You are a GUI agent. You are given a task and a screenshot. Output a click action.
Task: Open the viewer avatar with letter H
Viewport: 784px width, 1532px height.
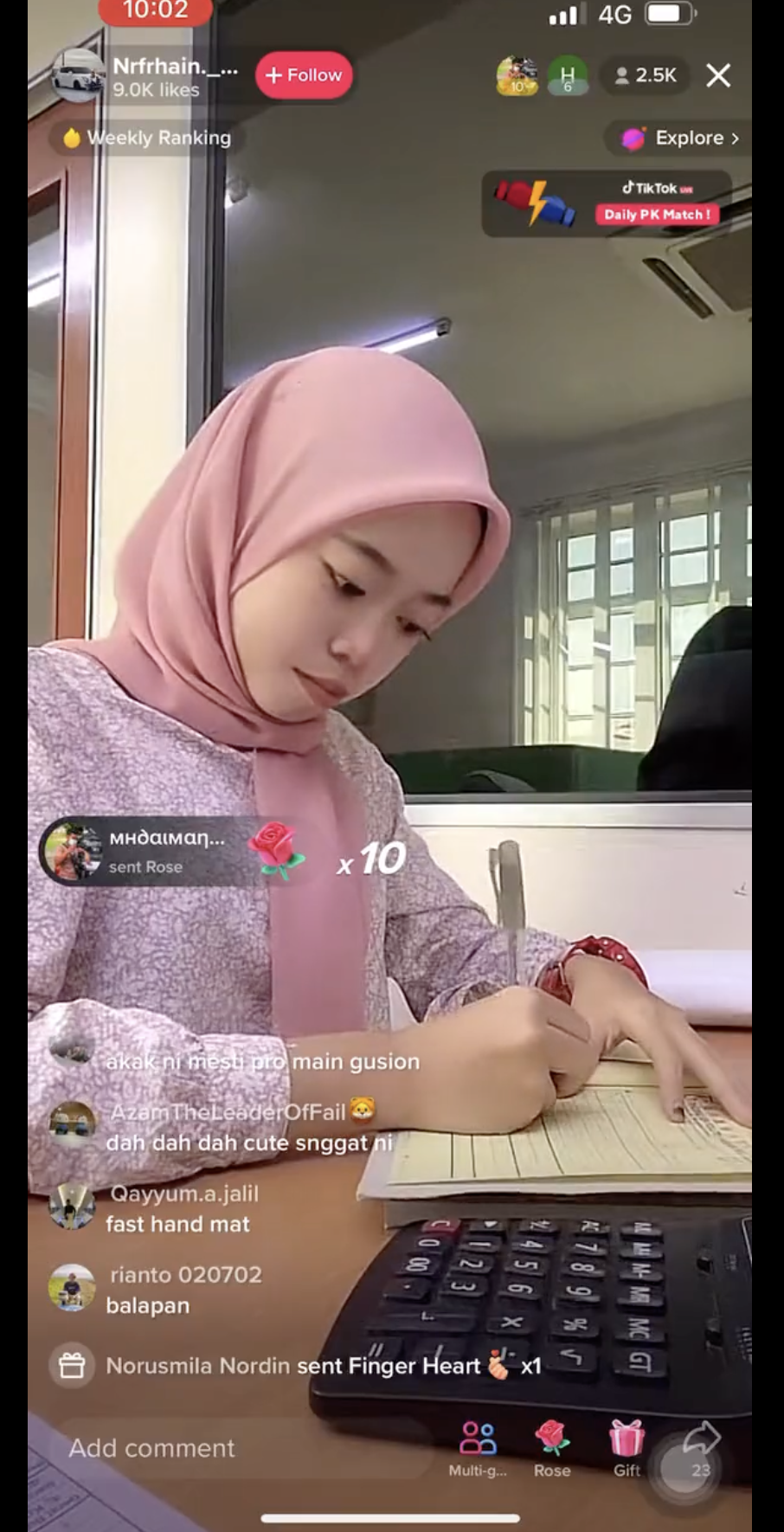tap(568, 76)
